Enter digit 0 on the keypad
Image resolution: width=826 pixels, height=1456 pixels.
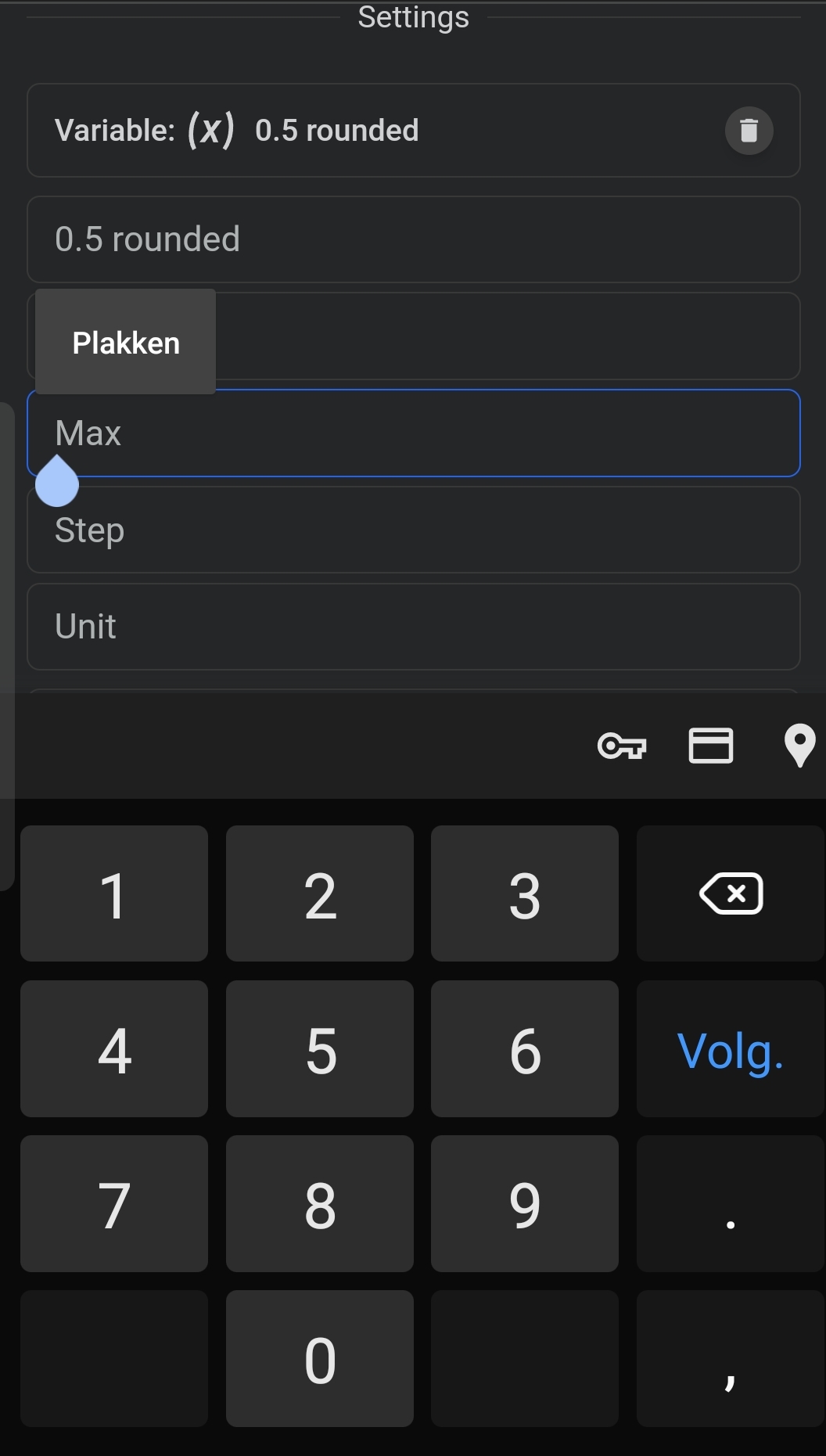click(x=320, y=1359)
